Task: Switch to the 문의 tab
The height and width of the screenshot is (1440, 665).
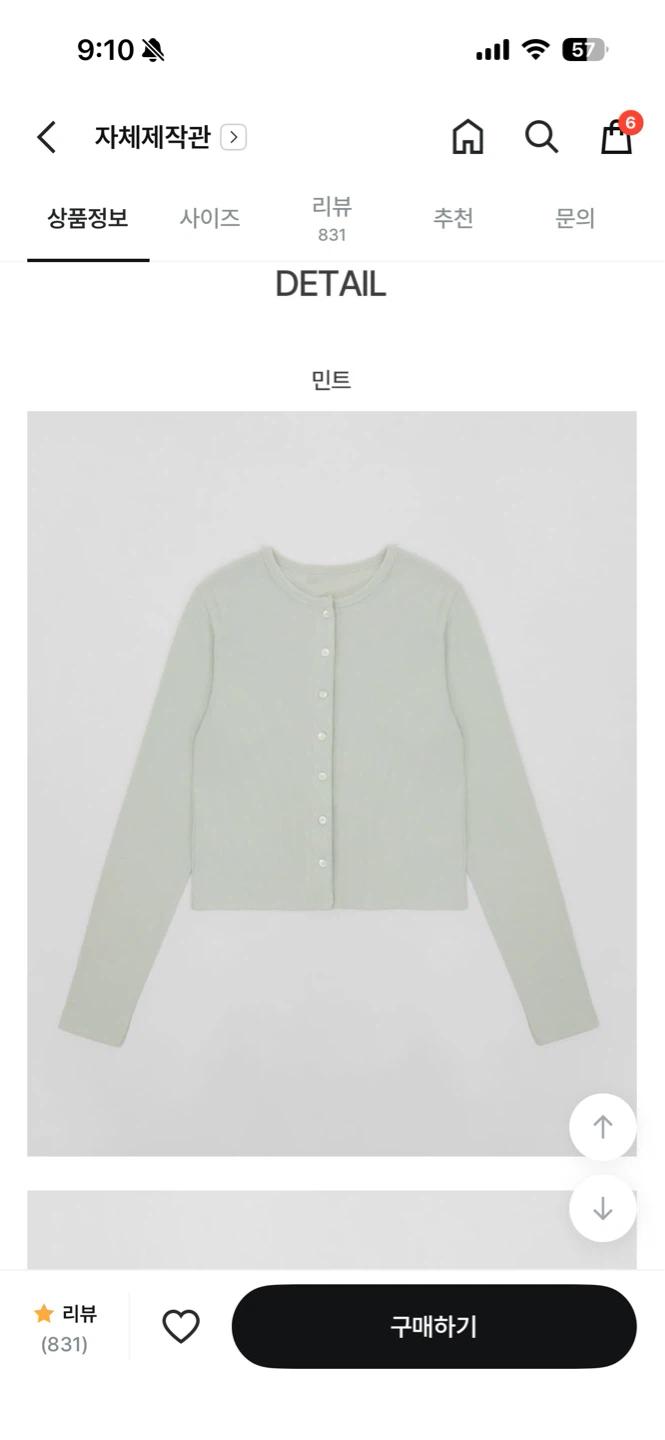Action: [575, 218]
